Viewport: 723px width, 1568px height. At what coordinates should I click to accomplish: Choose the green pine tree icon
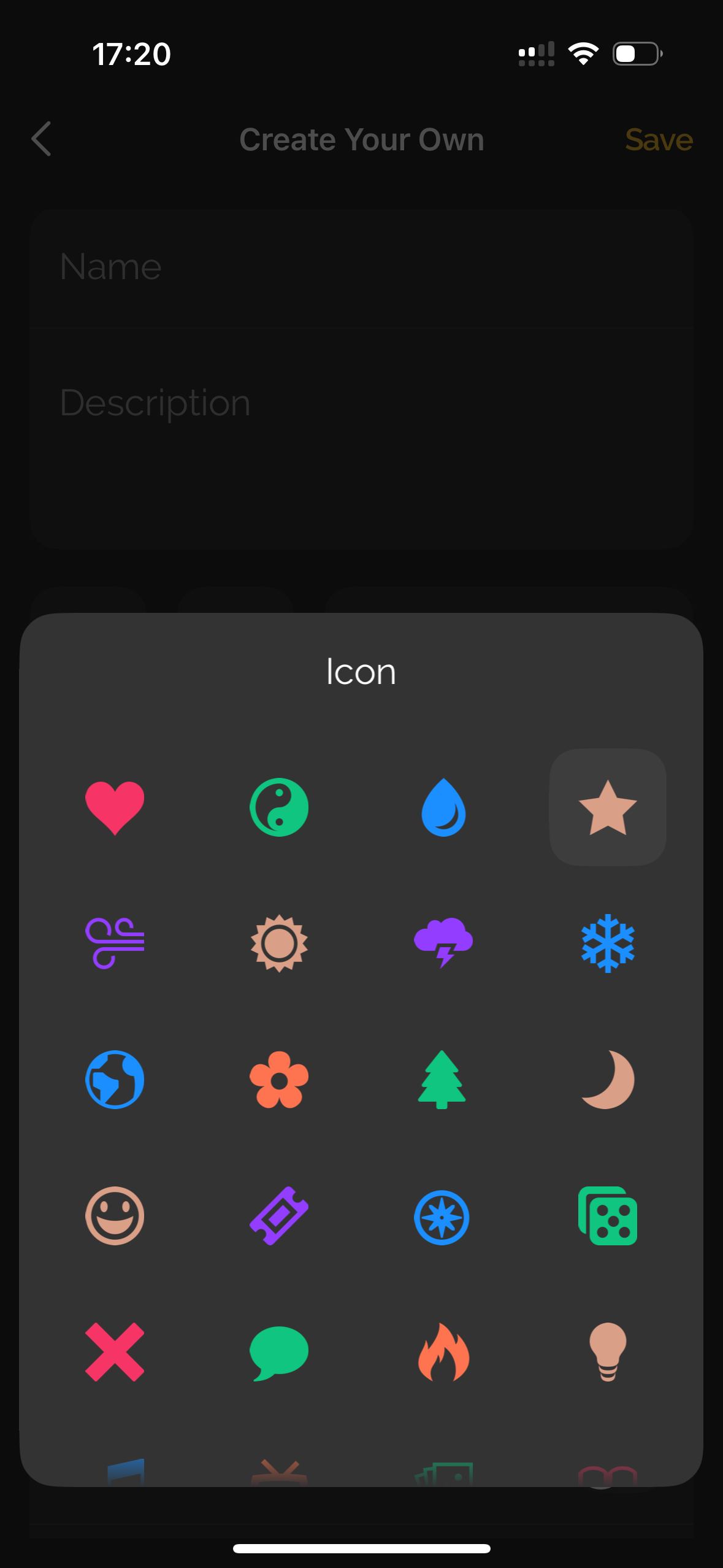(442, 1080)
